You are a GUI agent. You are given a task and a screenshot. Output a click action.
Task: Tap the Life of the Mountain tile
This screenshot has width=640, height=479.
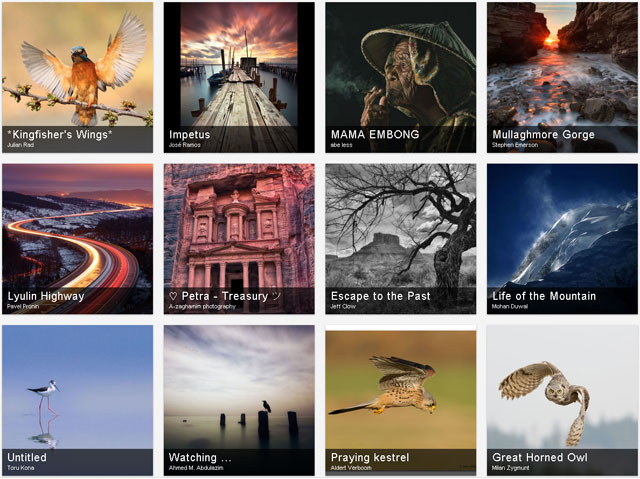coord(562,230)
